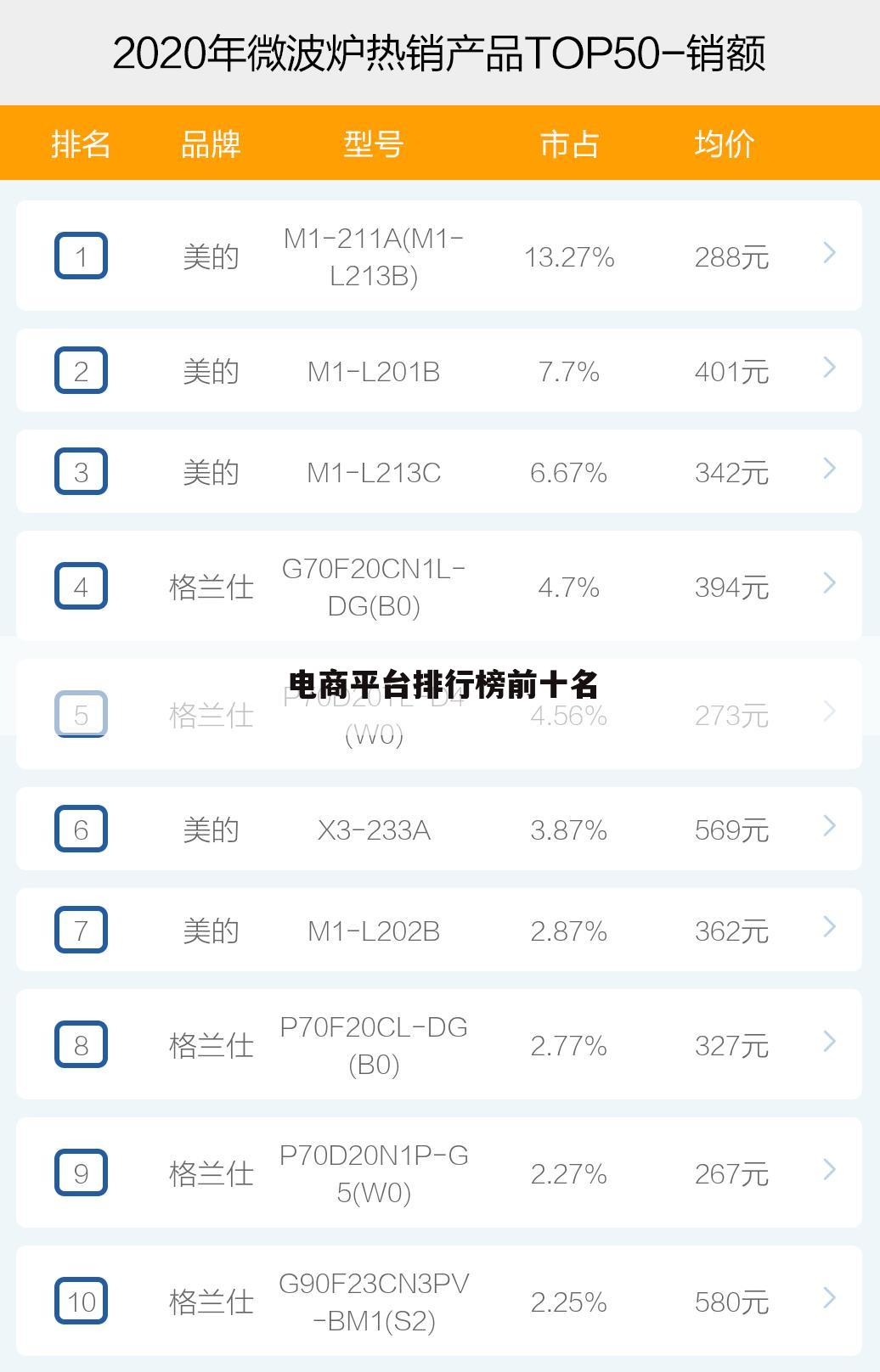The image size is (880, 1372).
Task: Open details chevron on the M1-L201B row
Action: [x=828, y=367]
